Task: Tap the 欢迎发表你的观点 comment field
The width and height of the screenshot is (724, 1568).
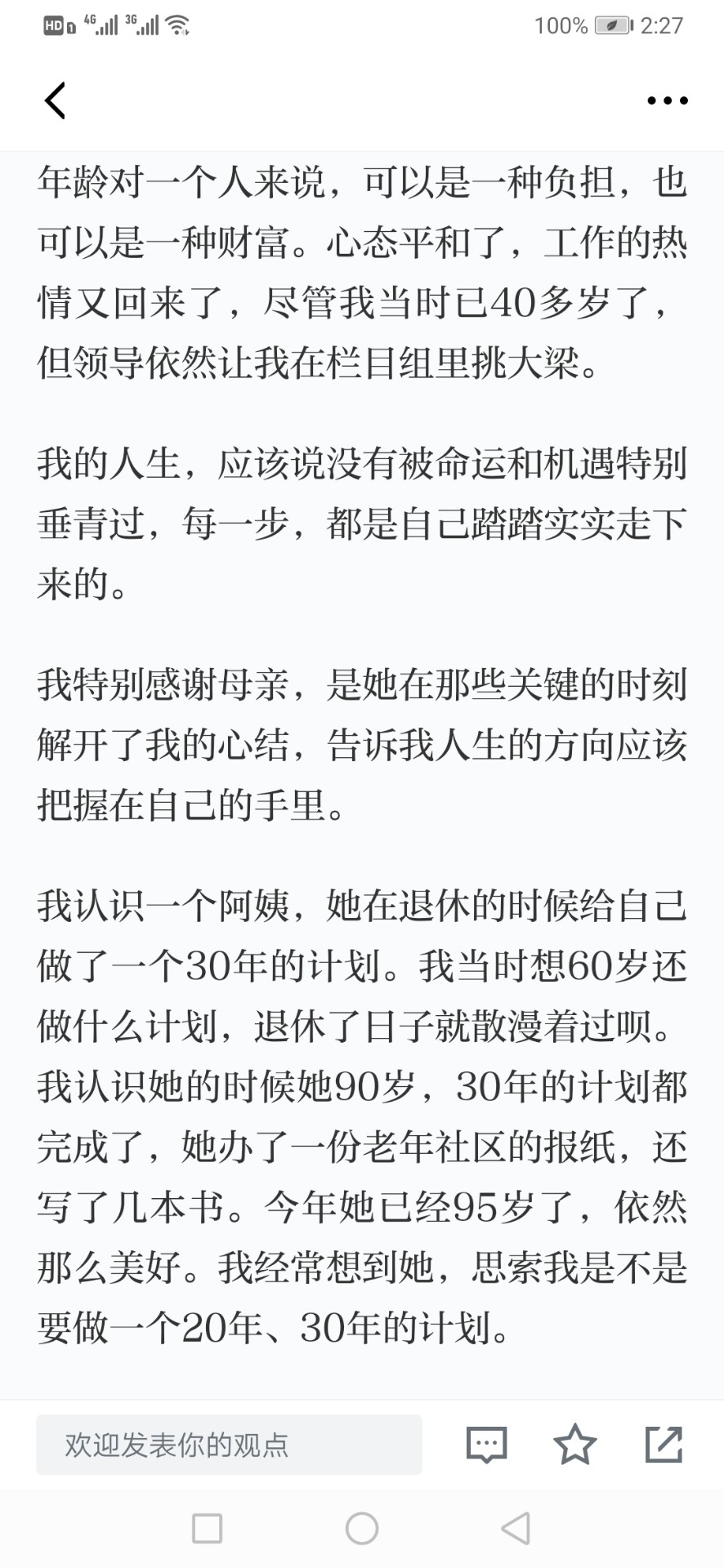Action: [x=229, y=1445]
